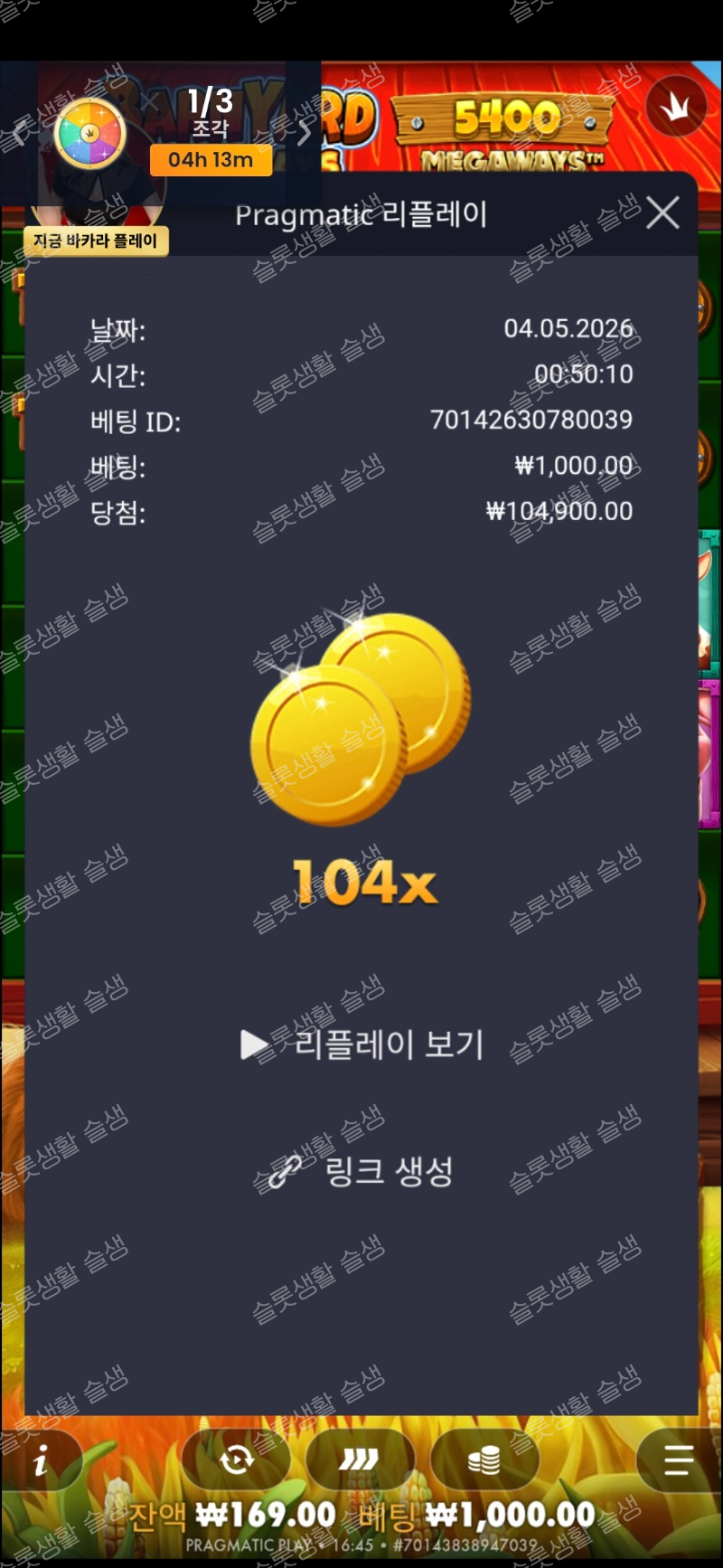The height and width of the screenshot is (1568, 723).
Task: Toggle the turbo speed arrows button
Action: coord(360,1459)
